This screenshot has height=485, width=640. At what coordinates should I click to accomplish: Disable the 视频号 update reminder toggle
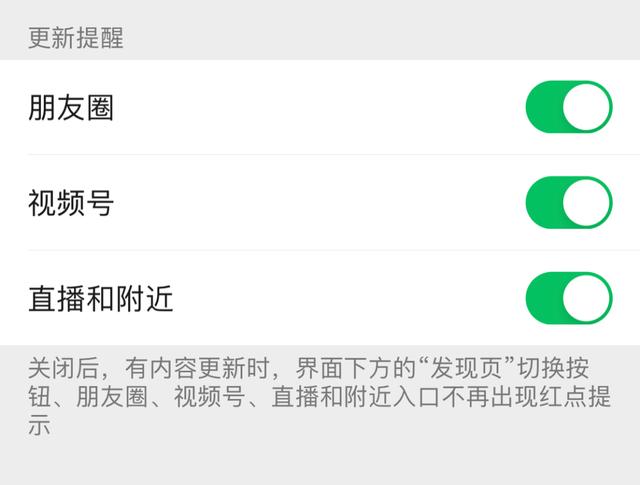[x=568, y=203]
